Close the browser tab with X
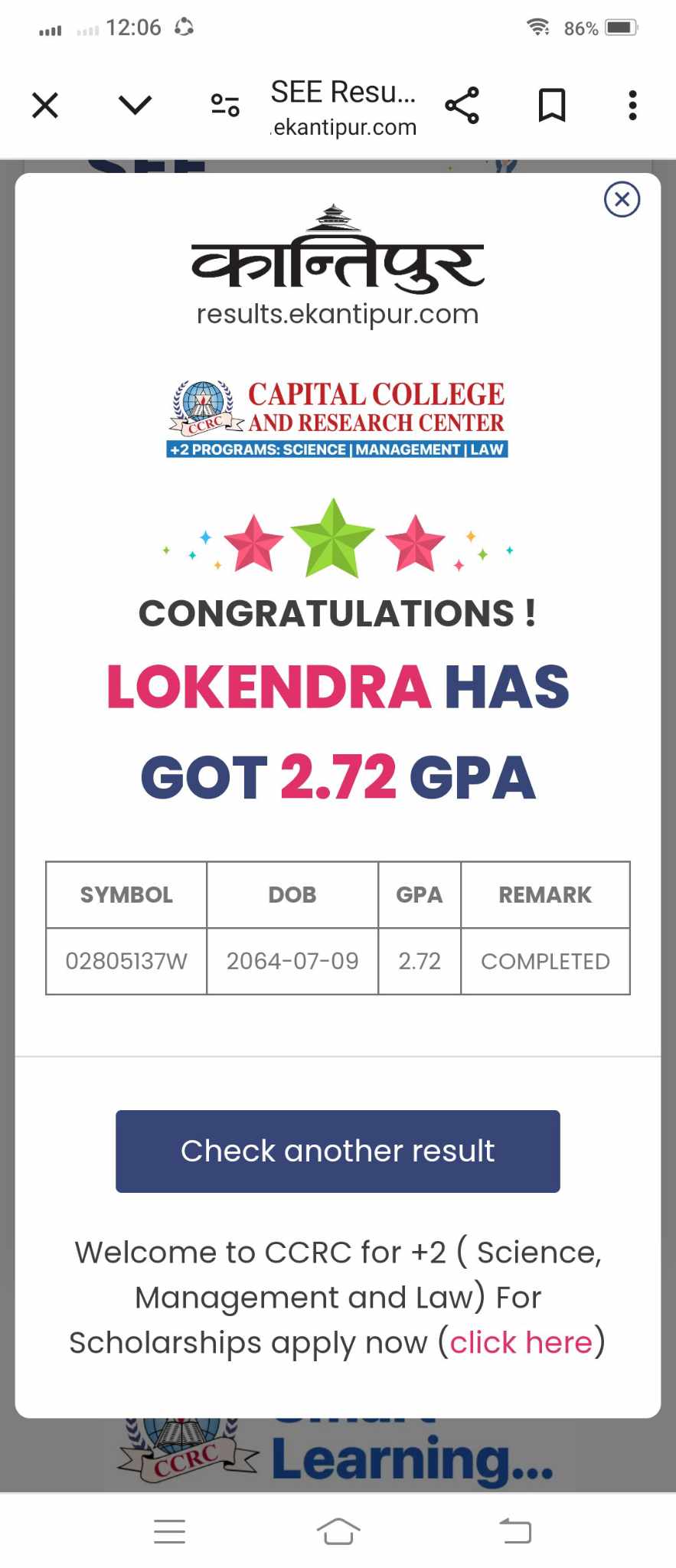Image resolution: width=676 pixels, height=1568 pixels. [45, 105]
